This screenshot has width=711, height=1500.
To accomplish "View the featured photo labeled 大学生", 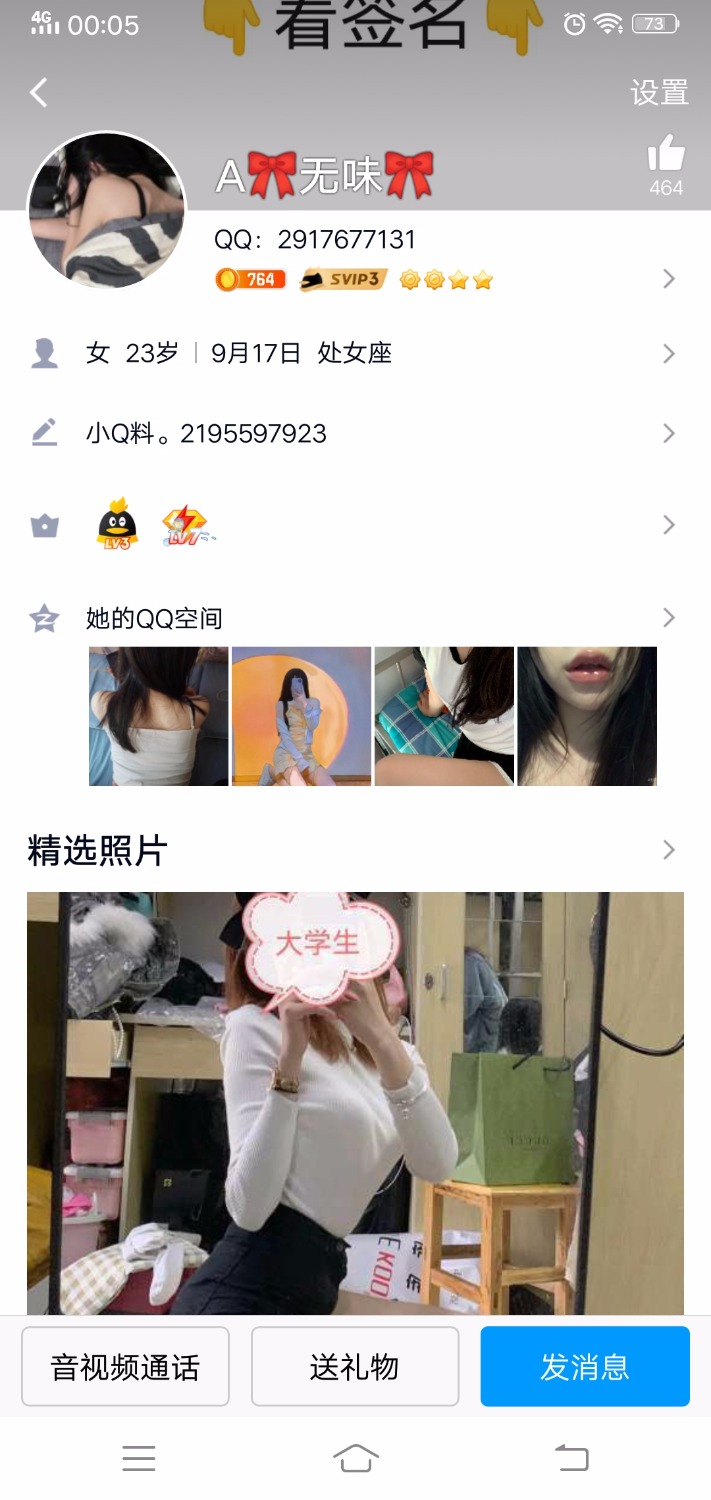I will [x=355, y=1100].
